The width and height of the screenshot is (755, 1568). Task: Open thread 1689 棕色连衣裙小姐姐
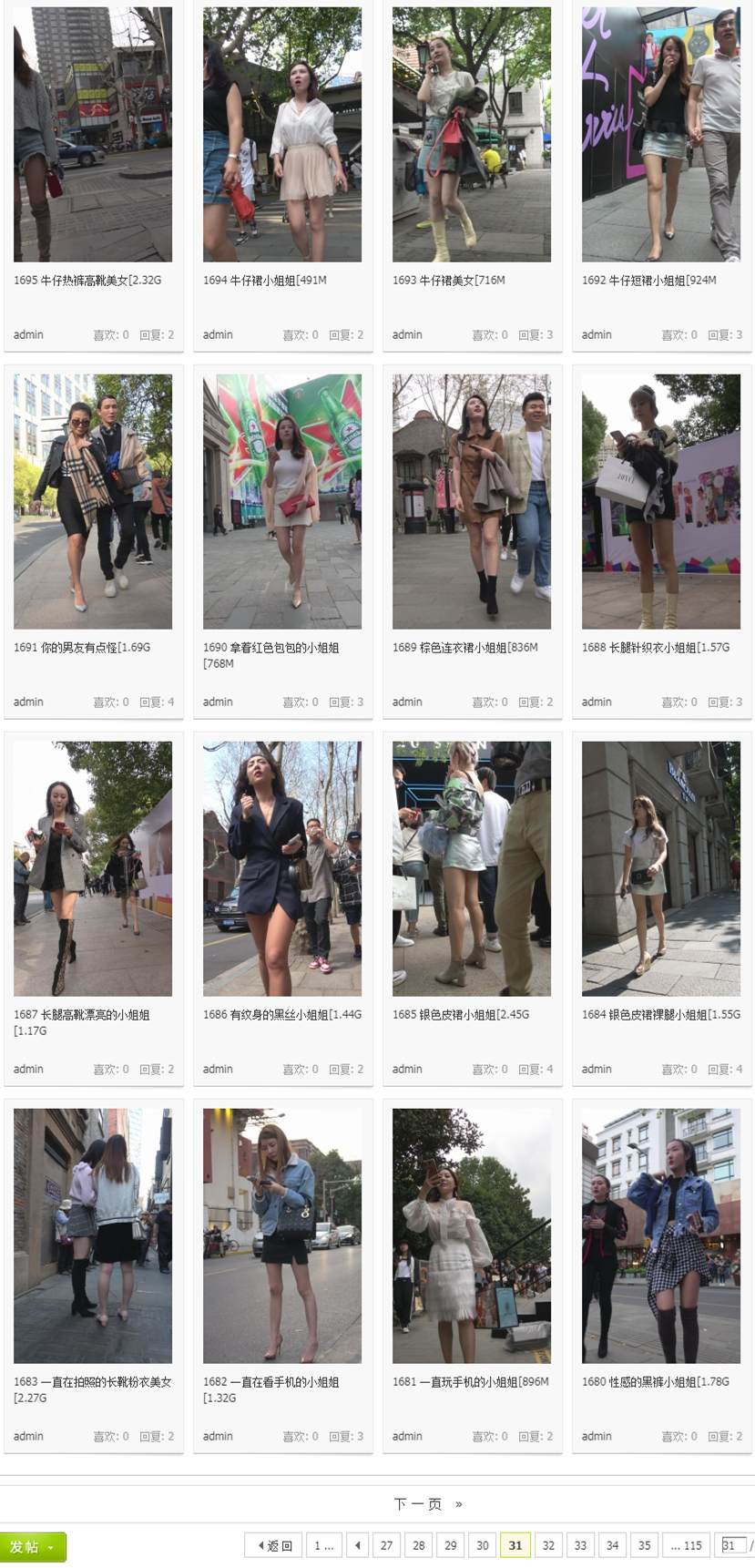(464, 648)
